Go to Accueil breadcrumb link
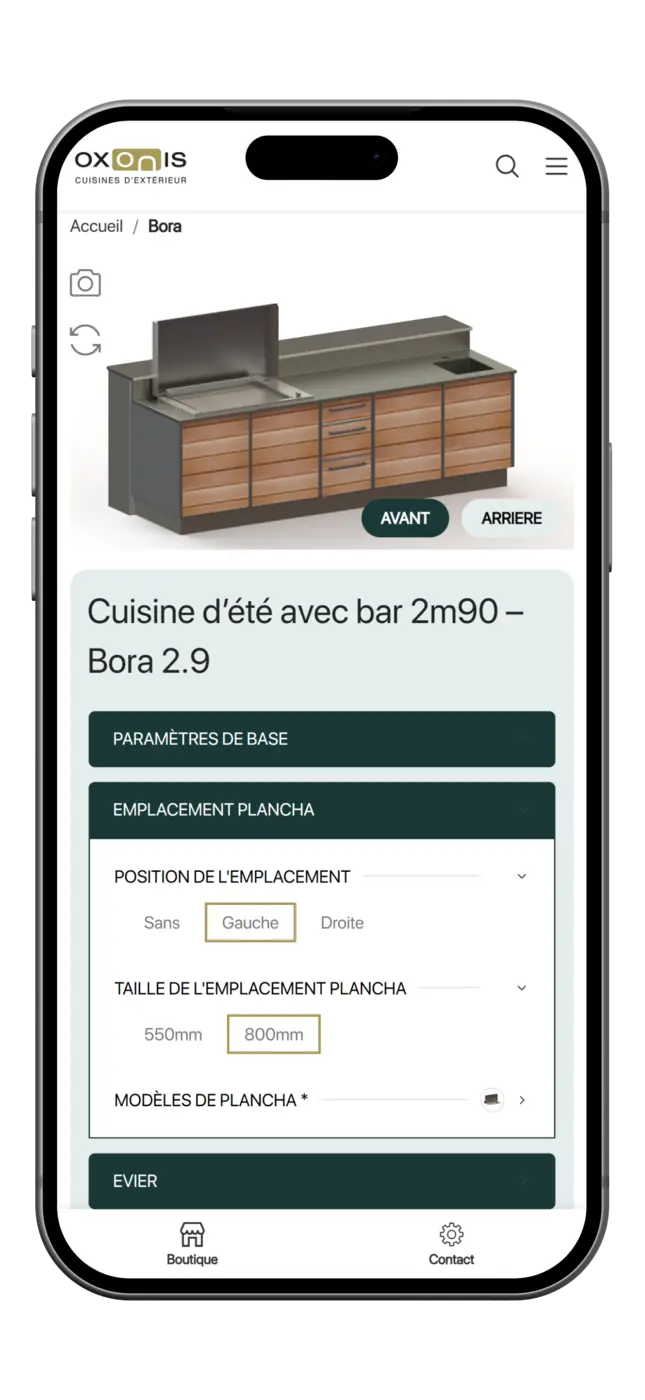Viewport: 645px width, 1400px height. click(x=96, y=226)
